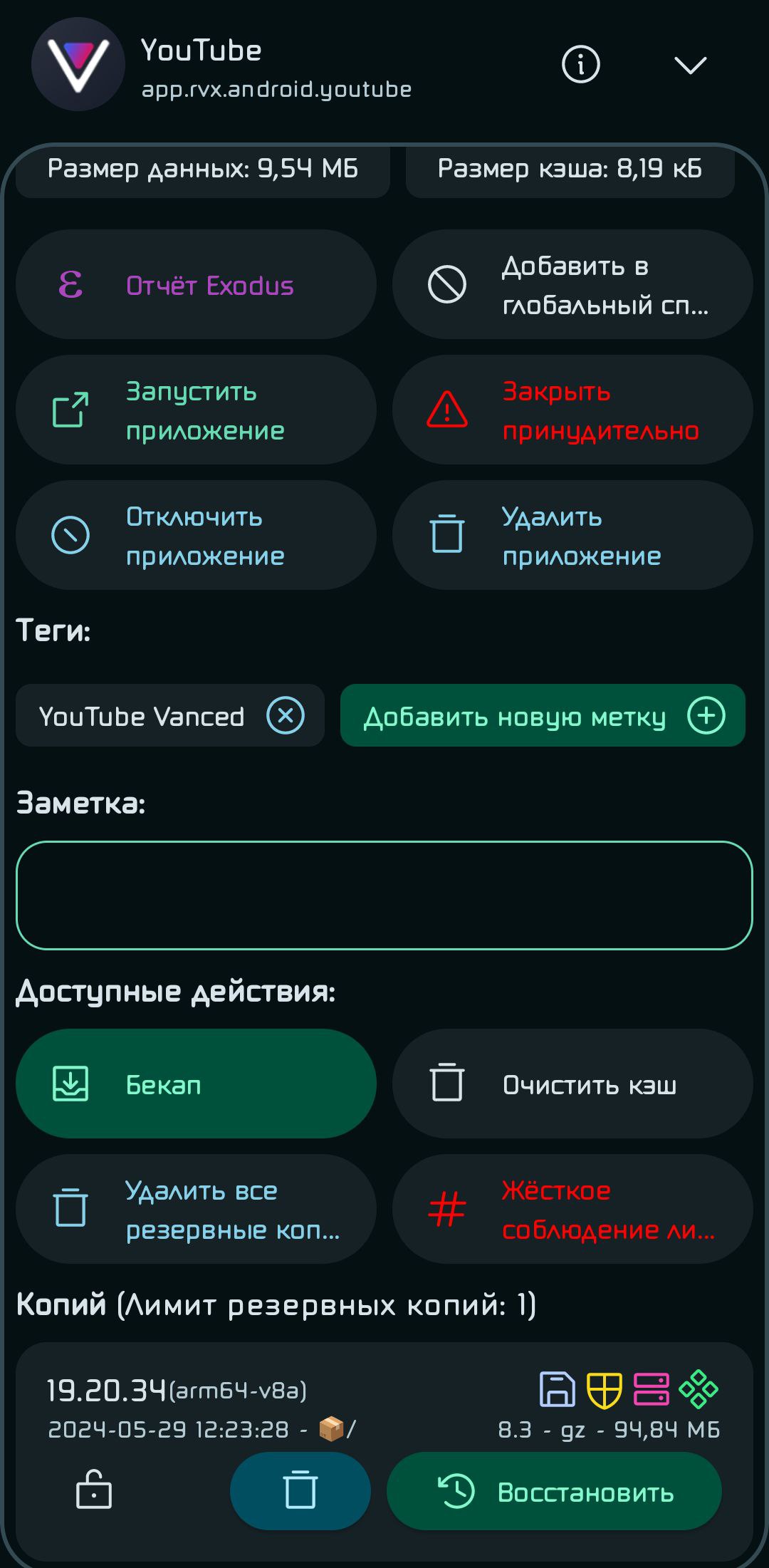Tap Очистить кэш
Image resolution: width=769 pixels, height=1568 pixels.
572,1084
